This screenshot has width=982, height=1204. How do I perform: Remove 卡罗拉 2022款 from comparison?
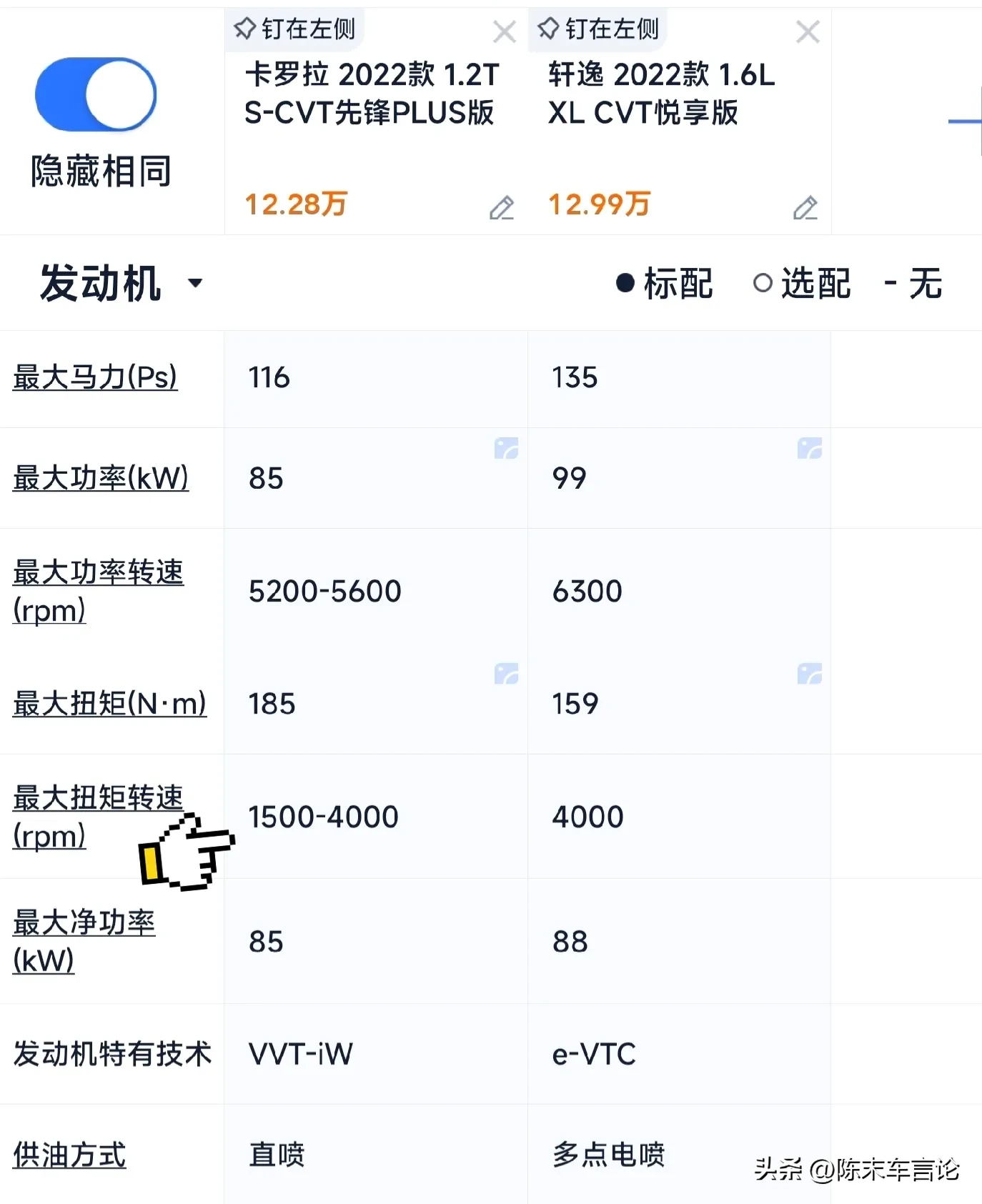click(505, 31)
